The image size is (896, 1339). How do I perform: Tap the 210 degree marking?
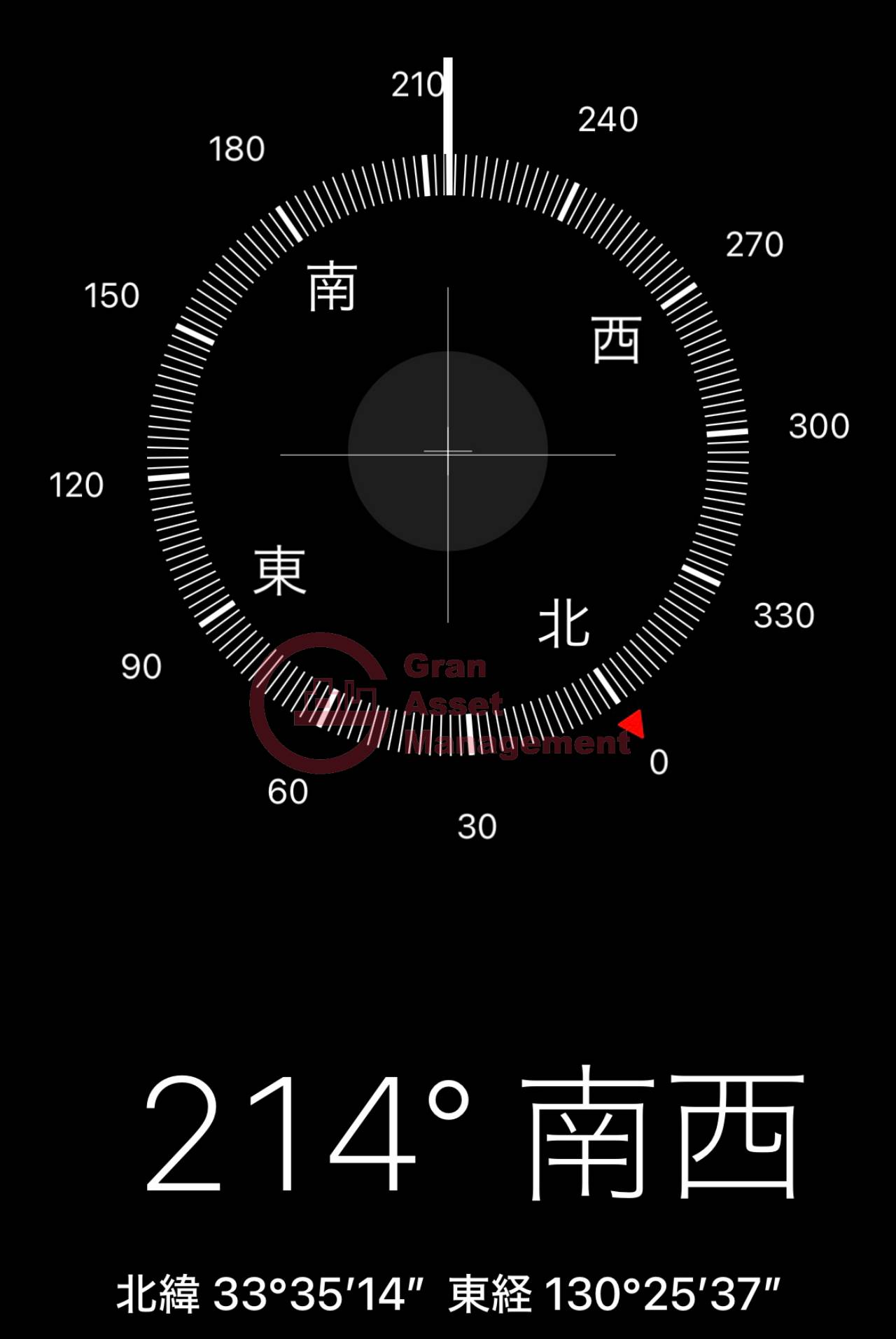[419, 84]
